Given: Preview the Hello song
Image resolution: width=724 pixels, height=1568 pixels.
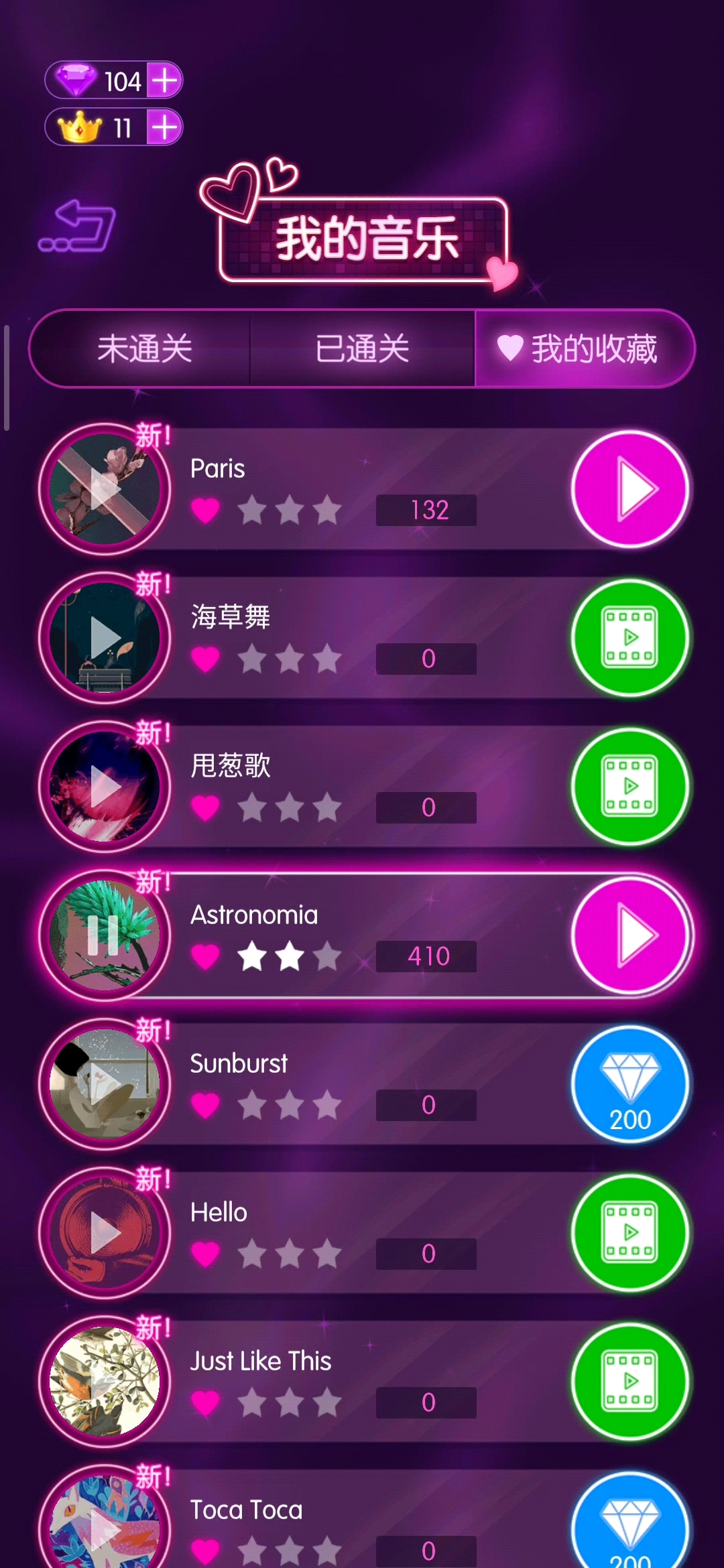Looking at the screenshot, I should [x=105, y=1233].
